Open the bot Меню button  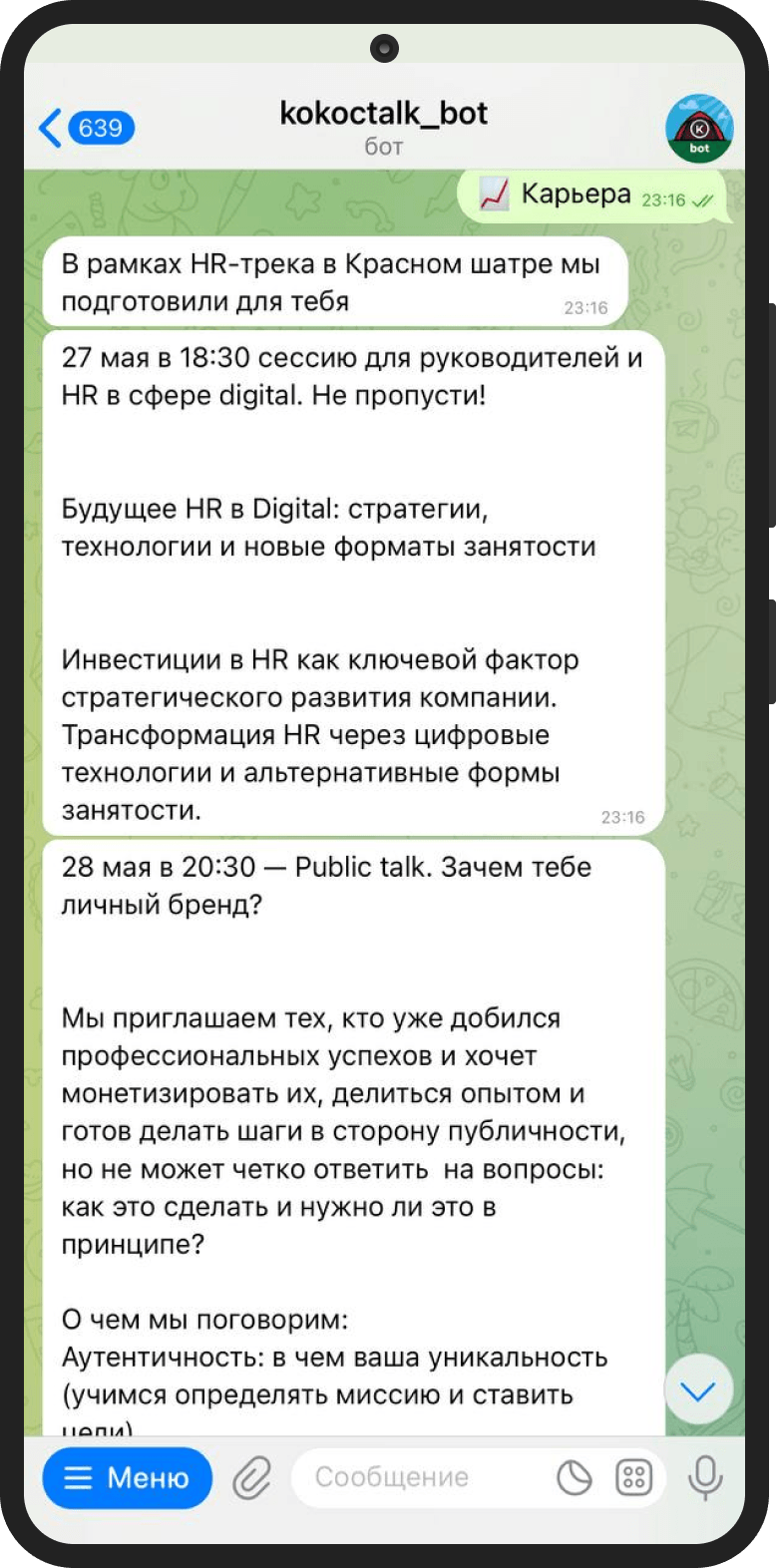(x=128, y=1477)
